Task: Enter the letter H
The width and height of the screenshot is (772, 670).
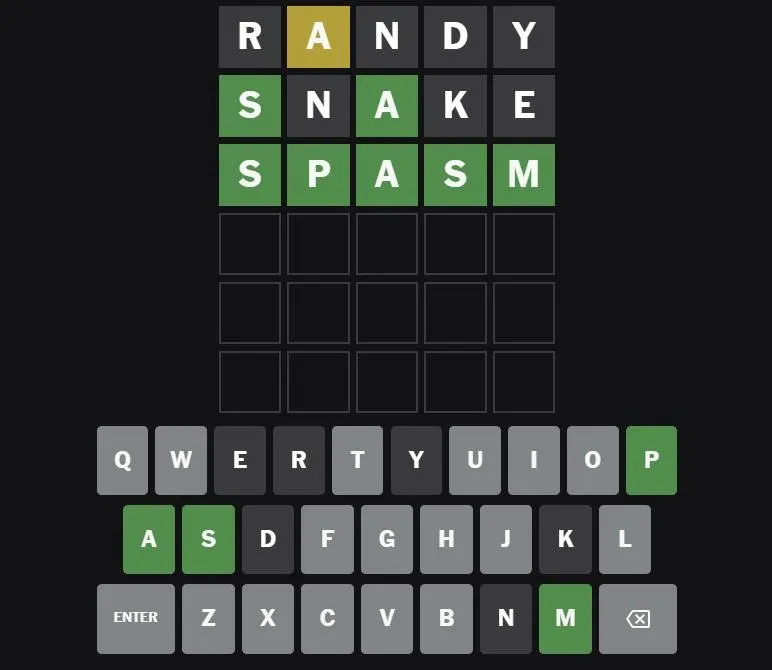Action: (446, 539)
